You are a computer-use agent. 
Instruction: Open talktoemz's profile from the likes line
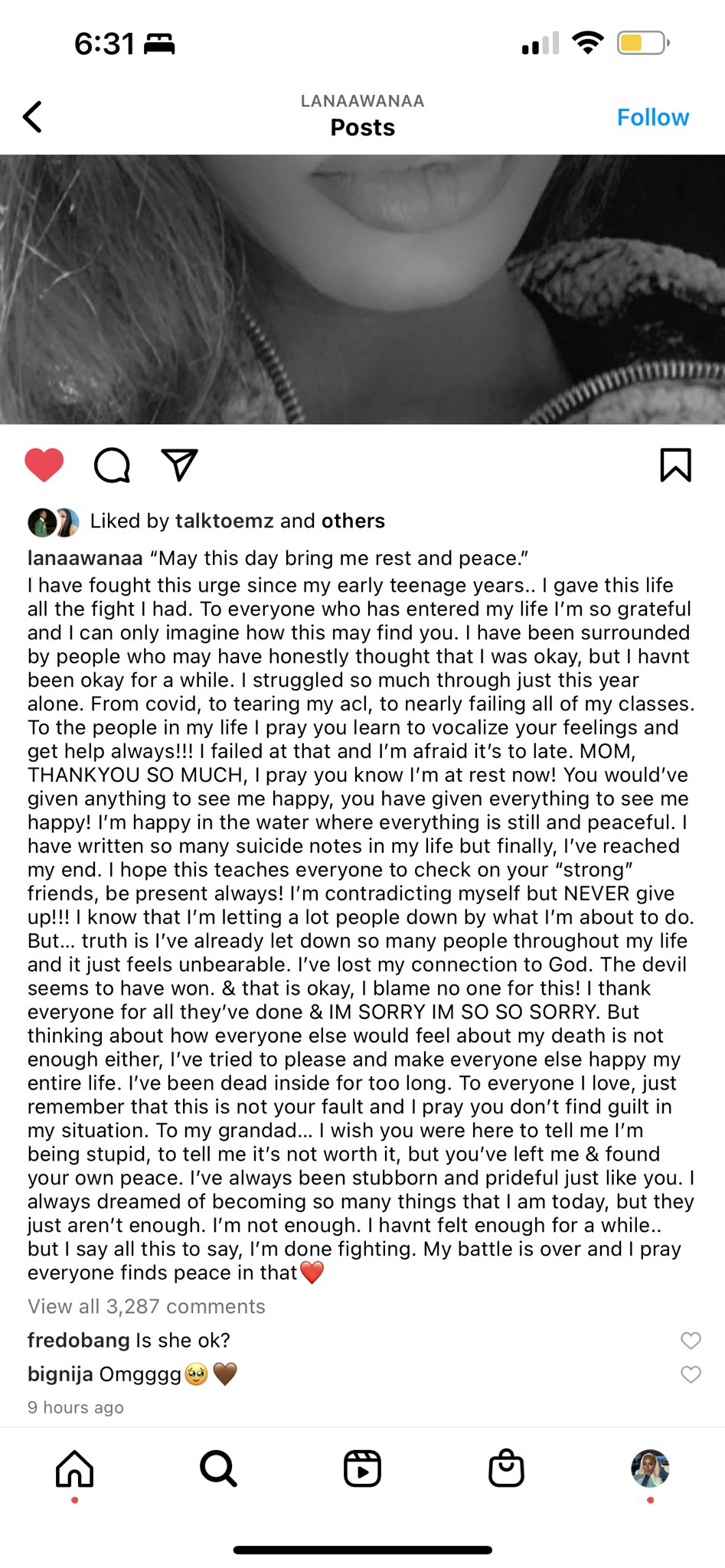point(224,521)
